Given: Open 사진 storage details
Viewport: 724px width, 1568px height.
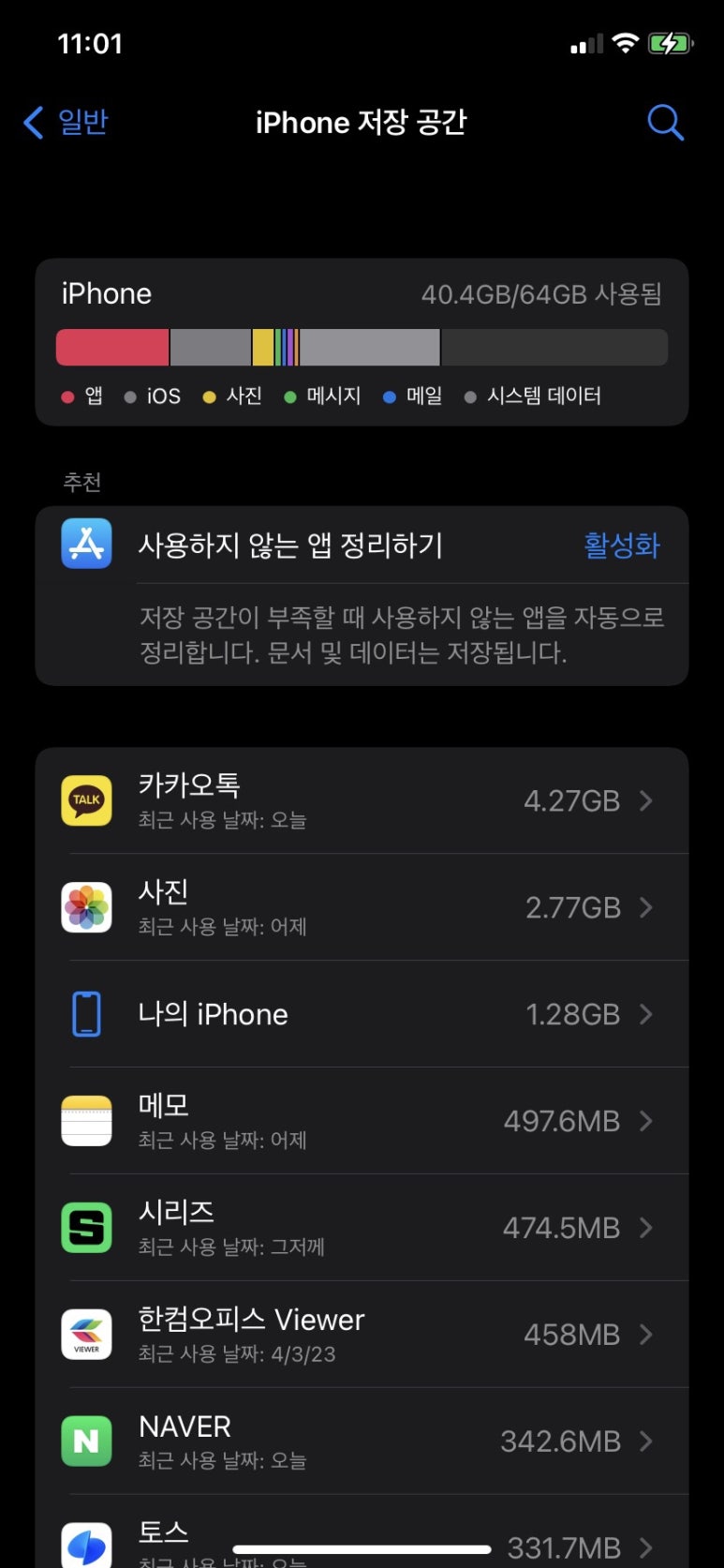Looking at the screenshot, I should point(362,907).
